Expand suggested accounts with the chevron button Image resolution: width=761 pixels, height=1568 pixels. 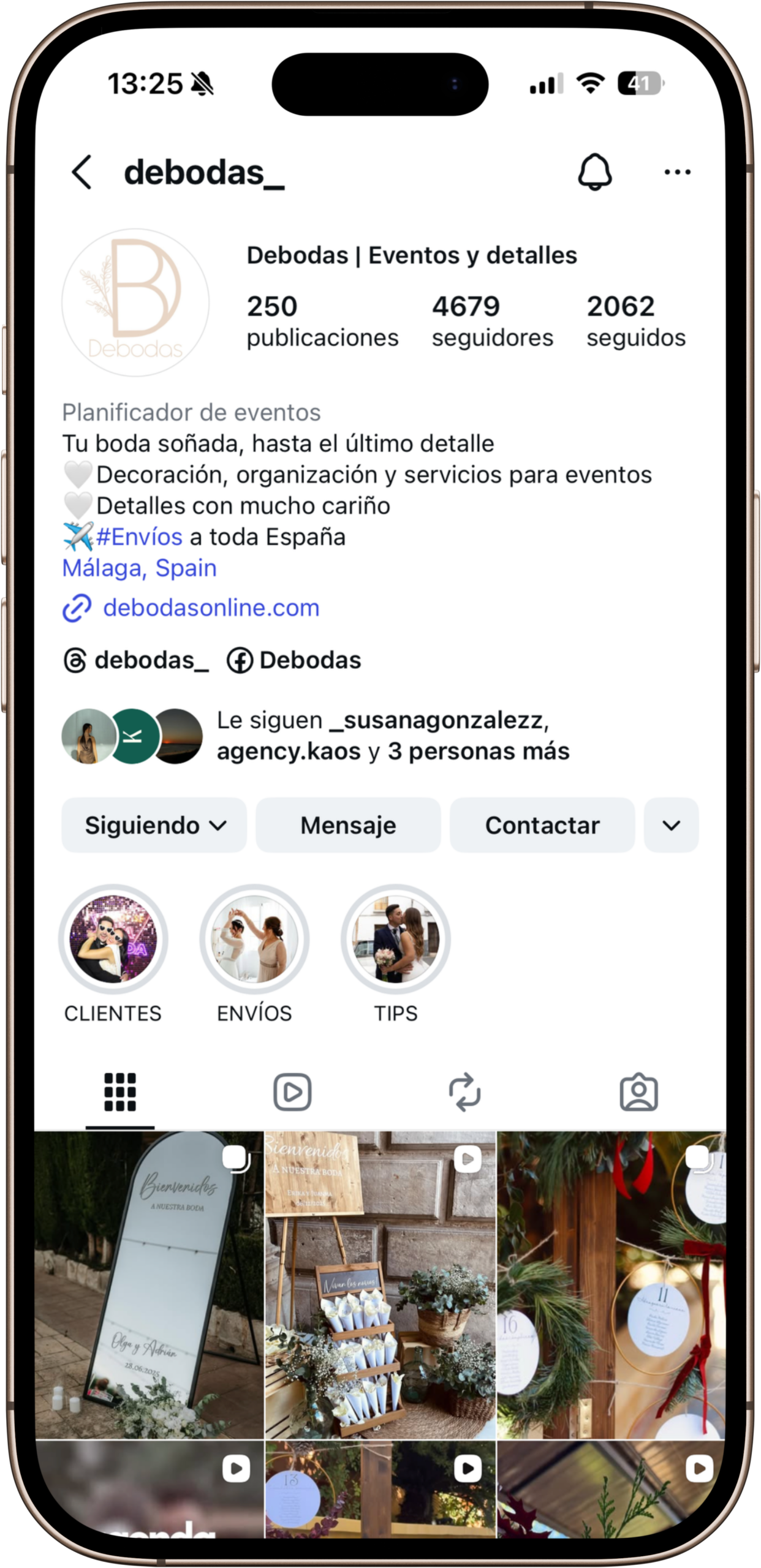click(671, 825)
